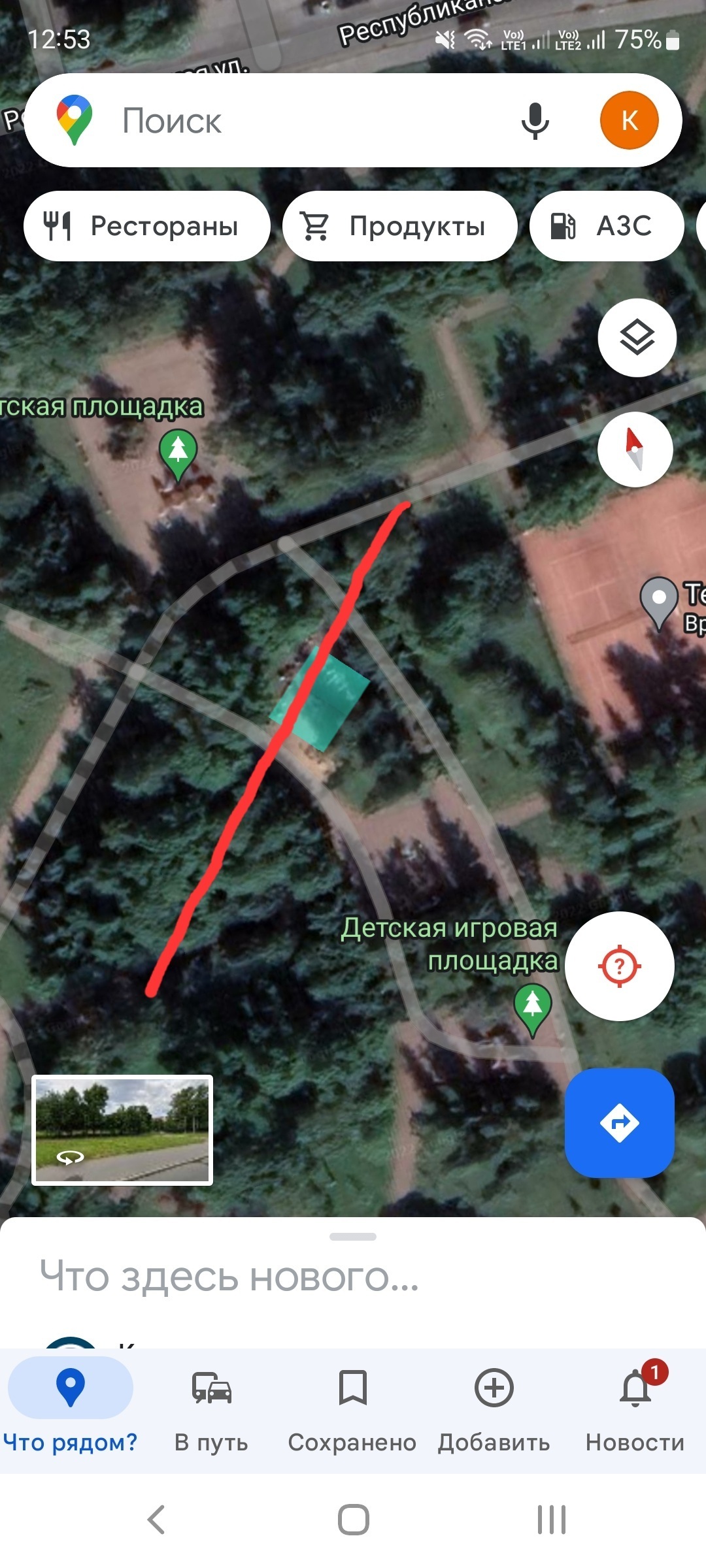Image resolution: width=706 pixels, height=1568 pixels.
Task: Open the Детская игровая площадка place marker
Action: (x=533, y=1008)
